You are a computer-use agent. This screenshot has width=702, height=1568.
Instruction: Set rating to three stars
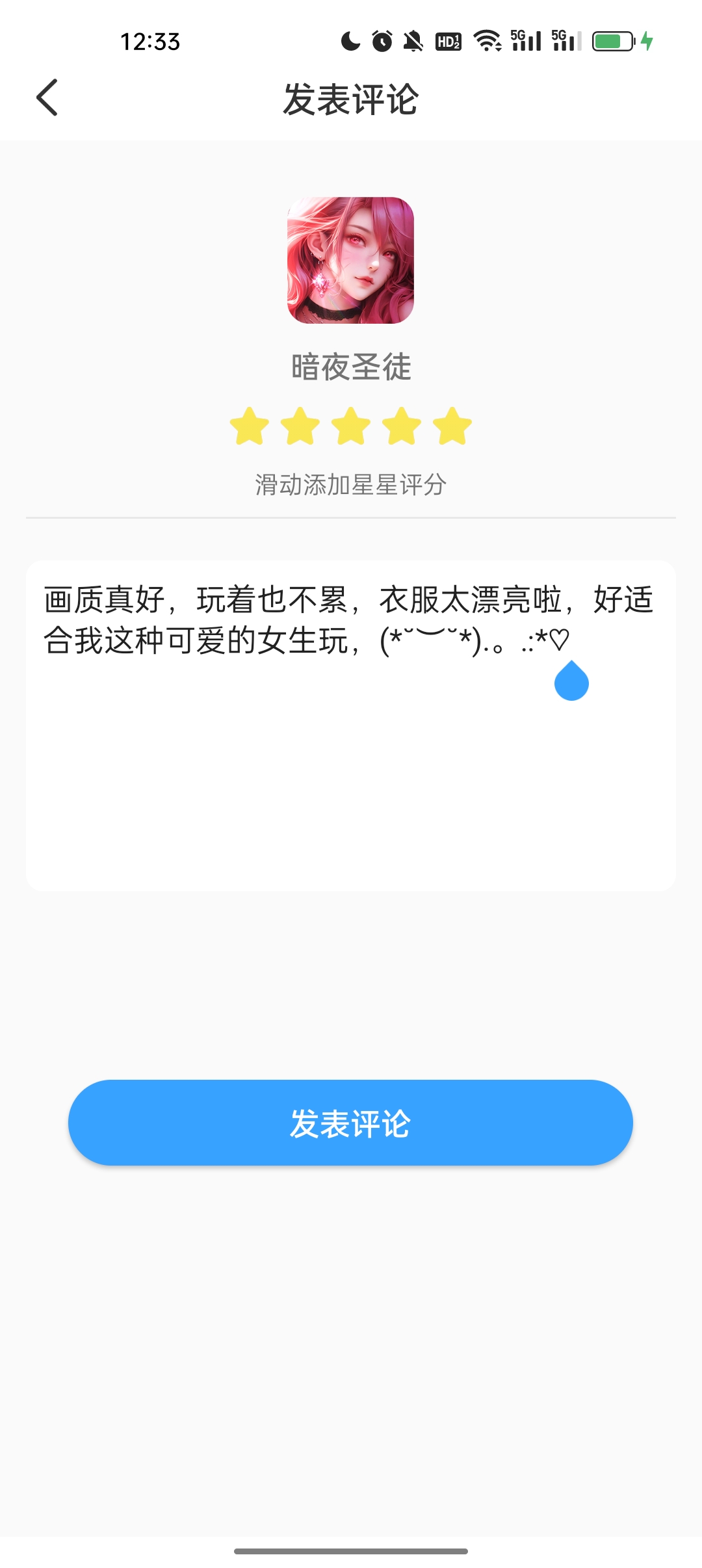pyautogui.click(x=351, y=426)
